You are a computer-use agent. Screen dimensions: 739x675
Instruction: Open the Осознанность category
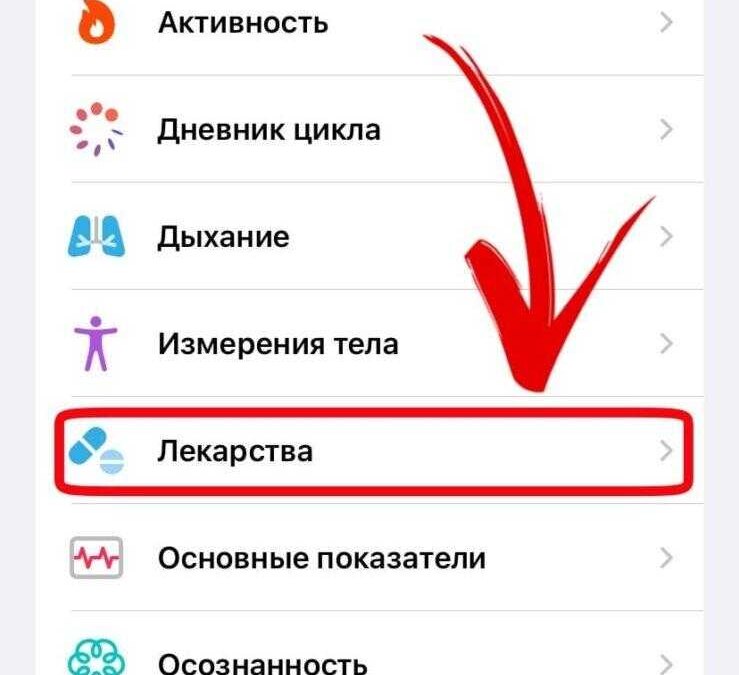coord(262,661)
